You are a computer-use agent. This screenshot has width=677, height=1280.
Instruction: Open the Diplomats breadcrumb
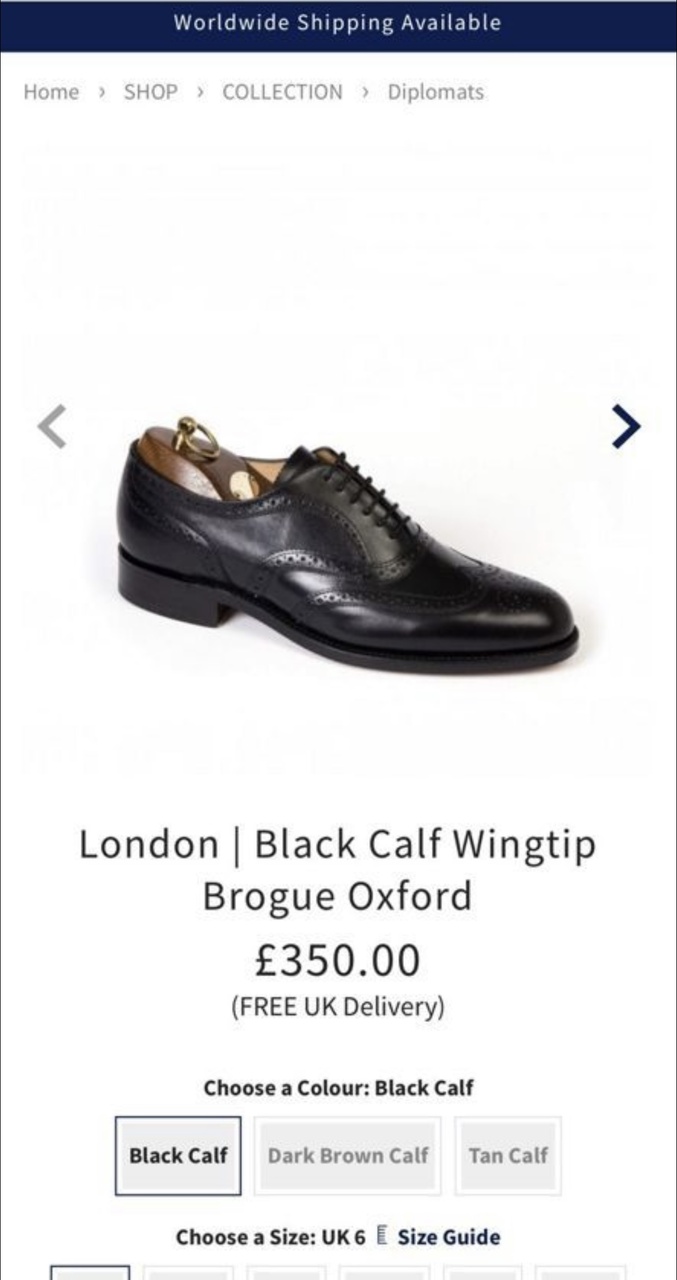coord(435,92)
